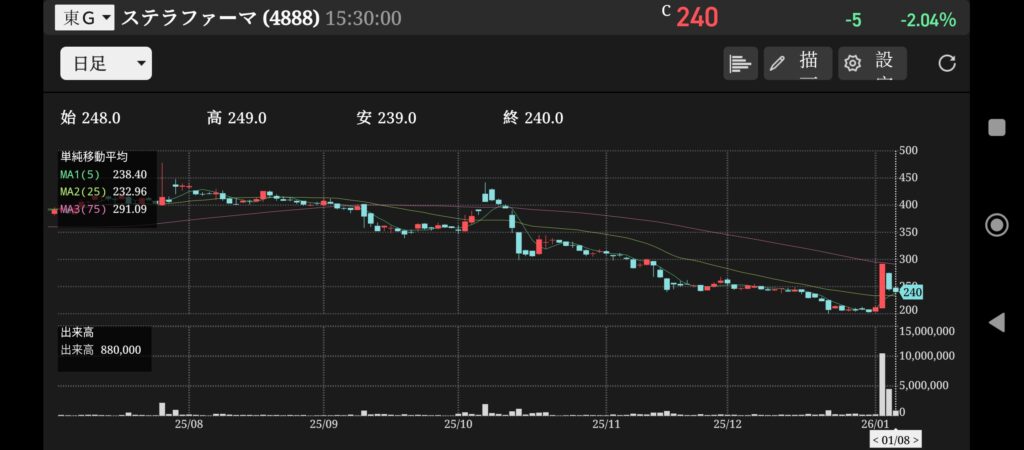This screenshot has height=450, width=1024.
Task: Refresh the chart data
Action: coord(946,64)
